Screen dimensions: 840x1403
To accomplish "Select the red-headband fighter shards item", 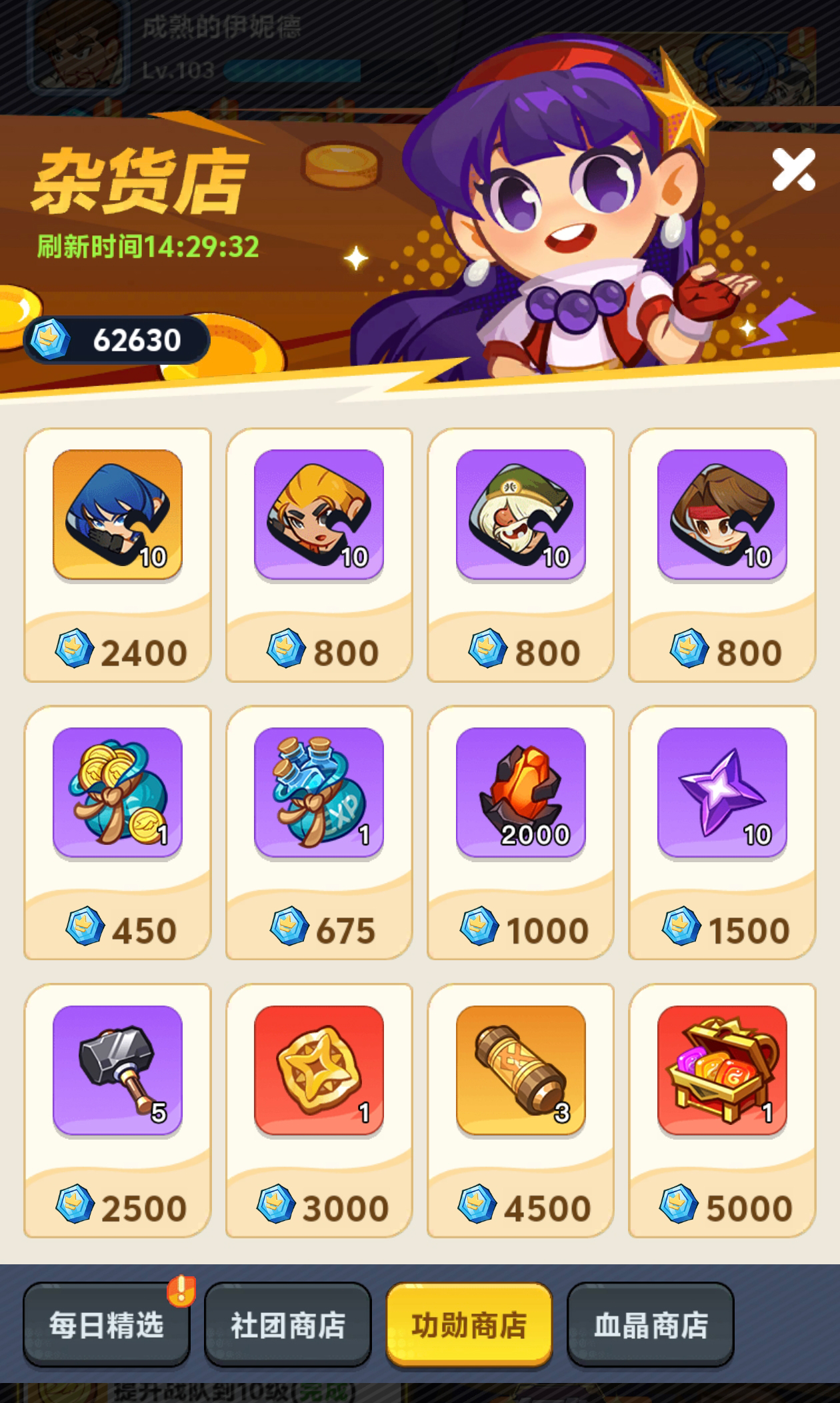I will [x=722, y=555].
